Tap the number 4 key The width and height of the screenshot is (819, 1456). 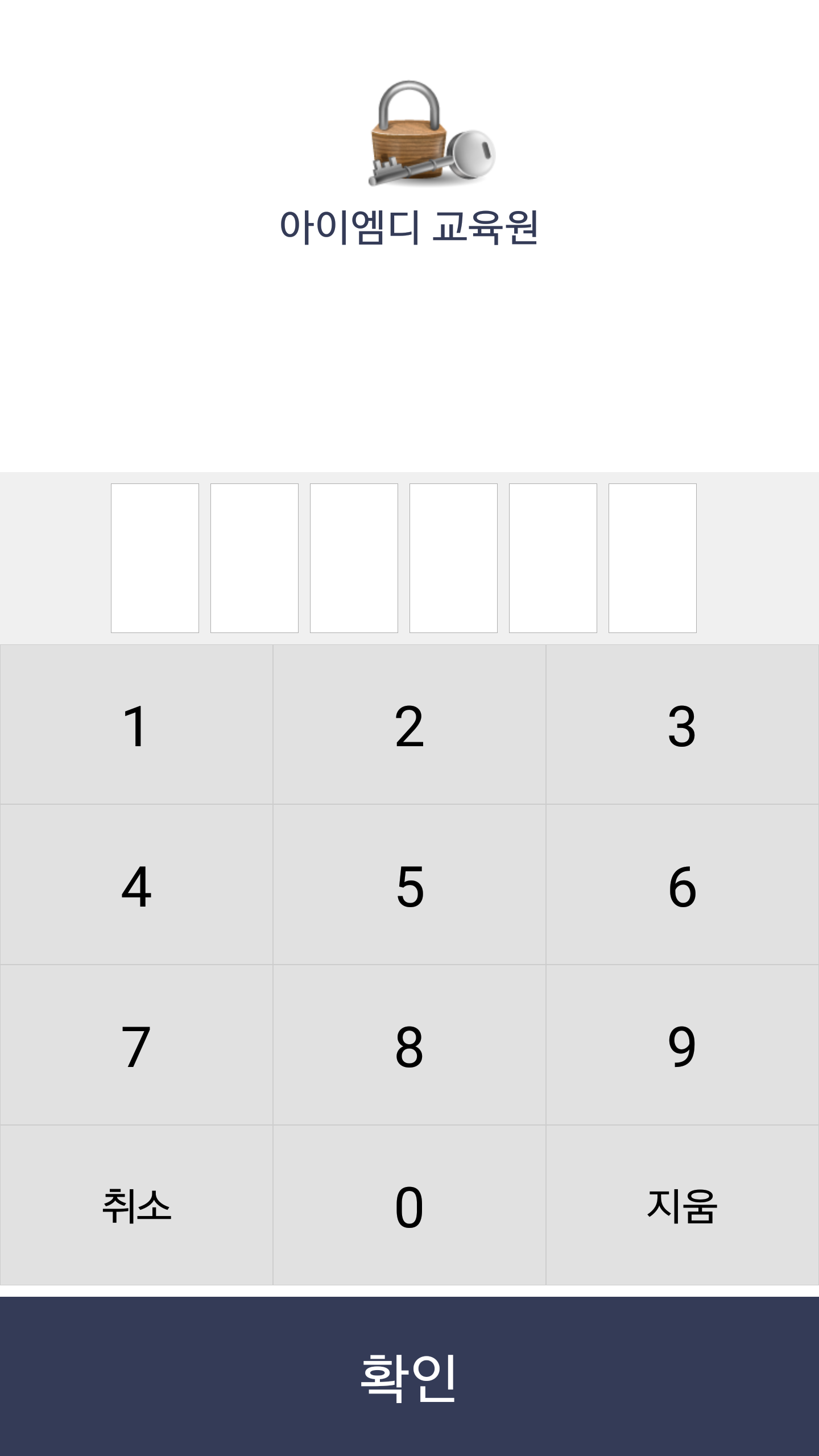coord(136,885)
